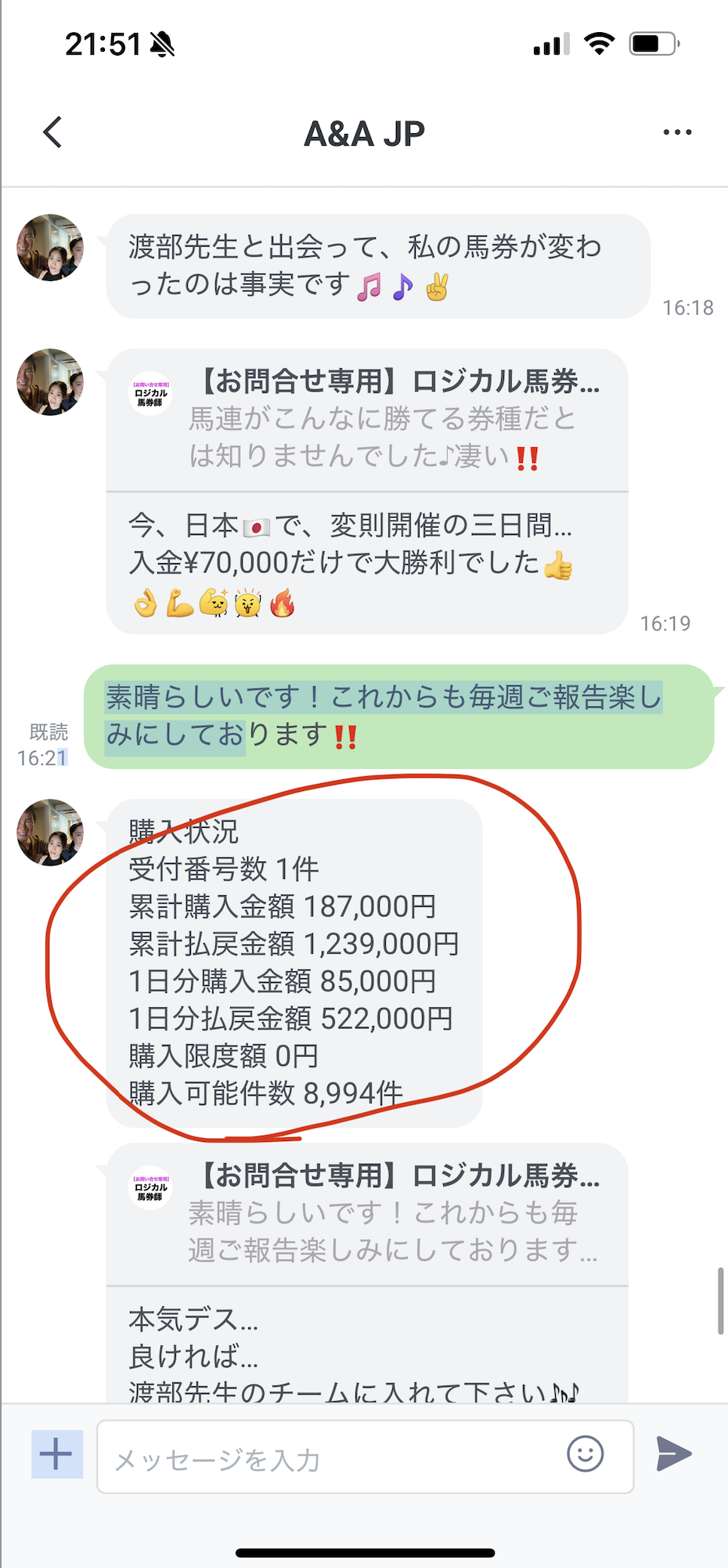Jump to the quoted 馬連がこんなに勝てる message
The width and height of the screenshot is (728, 1568).
[367, 419]
